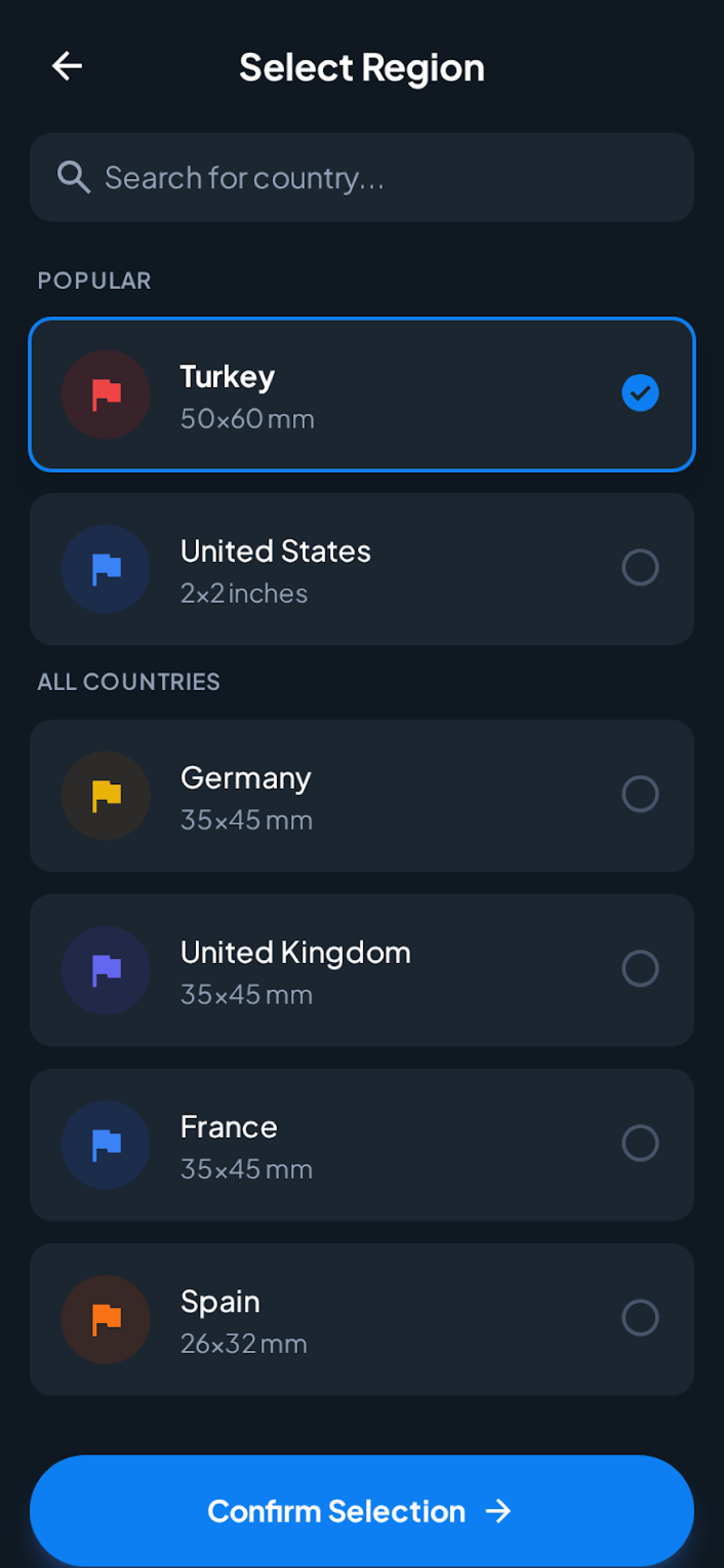724x1568 pixels.
Task: Deselect the Turkey checkmark toggle
Action: pos(640,393)
